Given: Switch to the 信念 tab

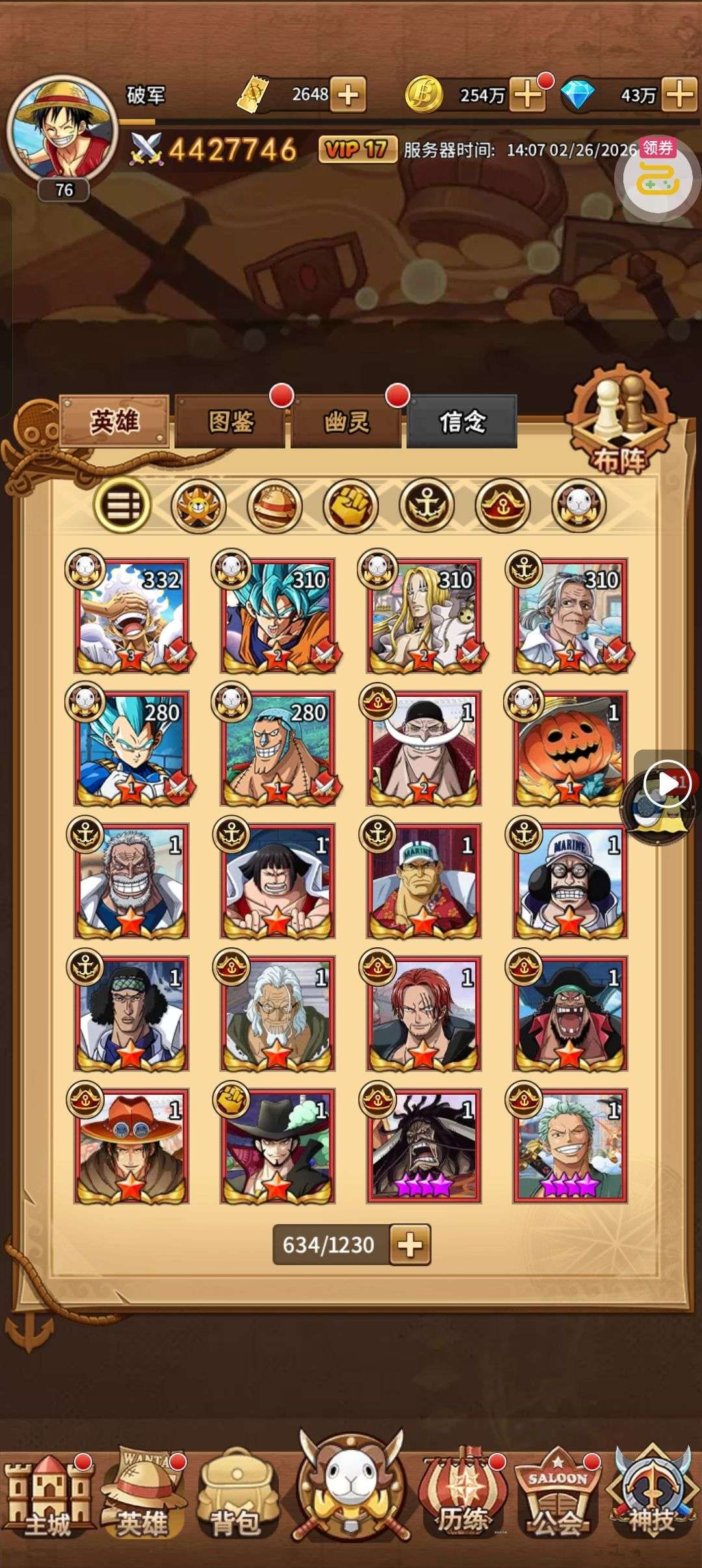Looking at the screenshot, I should click(x=461, y=422).
